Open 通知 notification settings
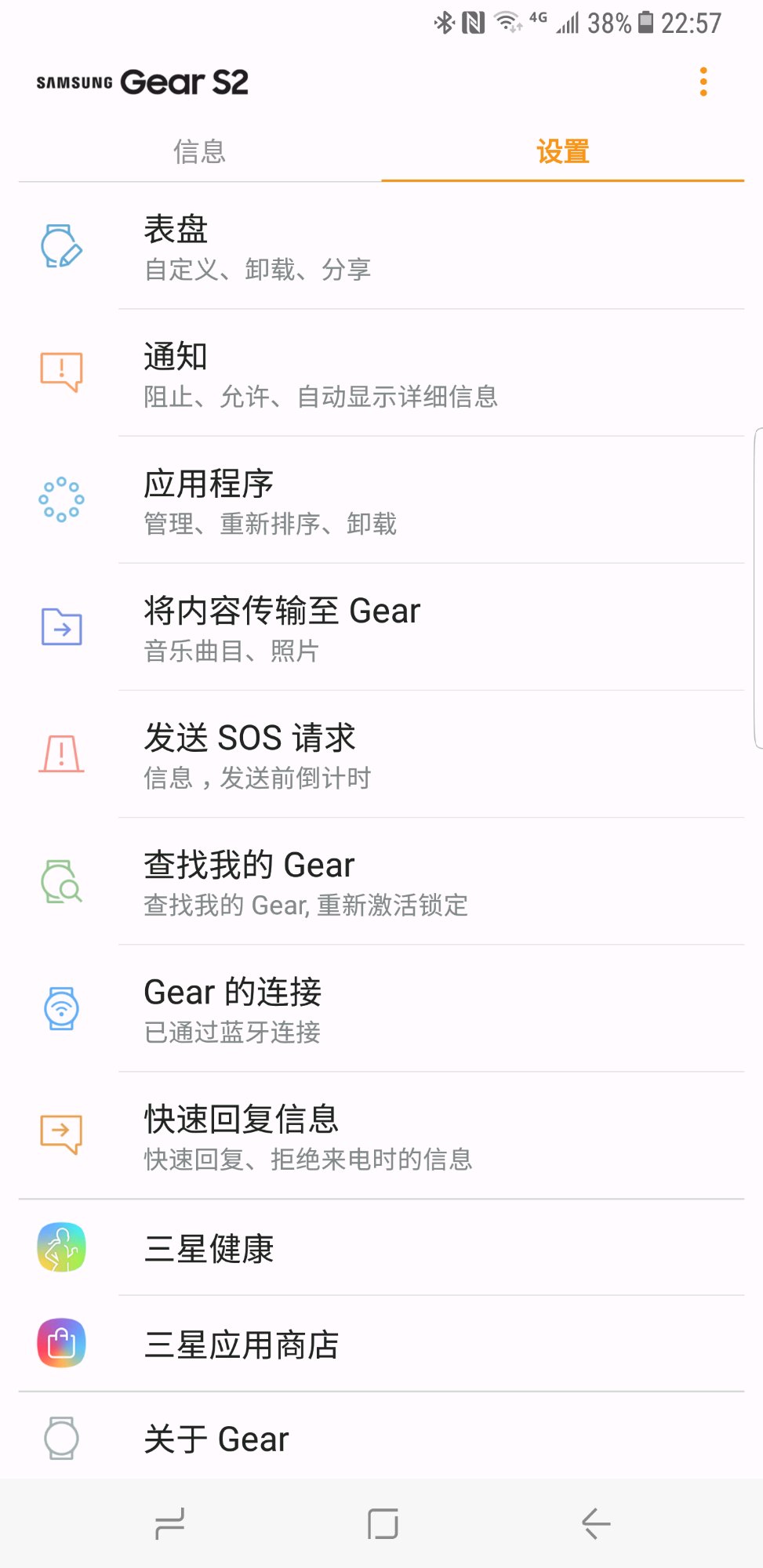The height and width of the screenshot is (1568, 763). click(381, 374)
